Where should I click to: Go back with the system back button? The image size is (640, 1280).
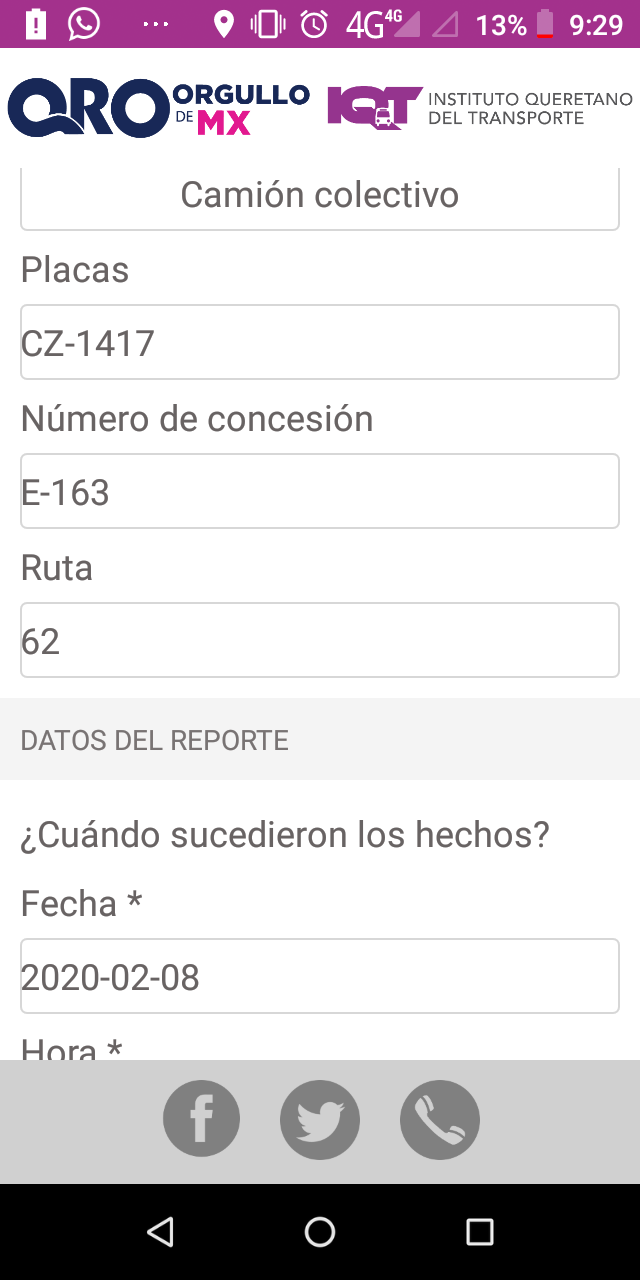click(160, 1231)
